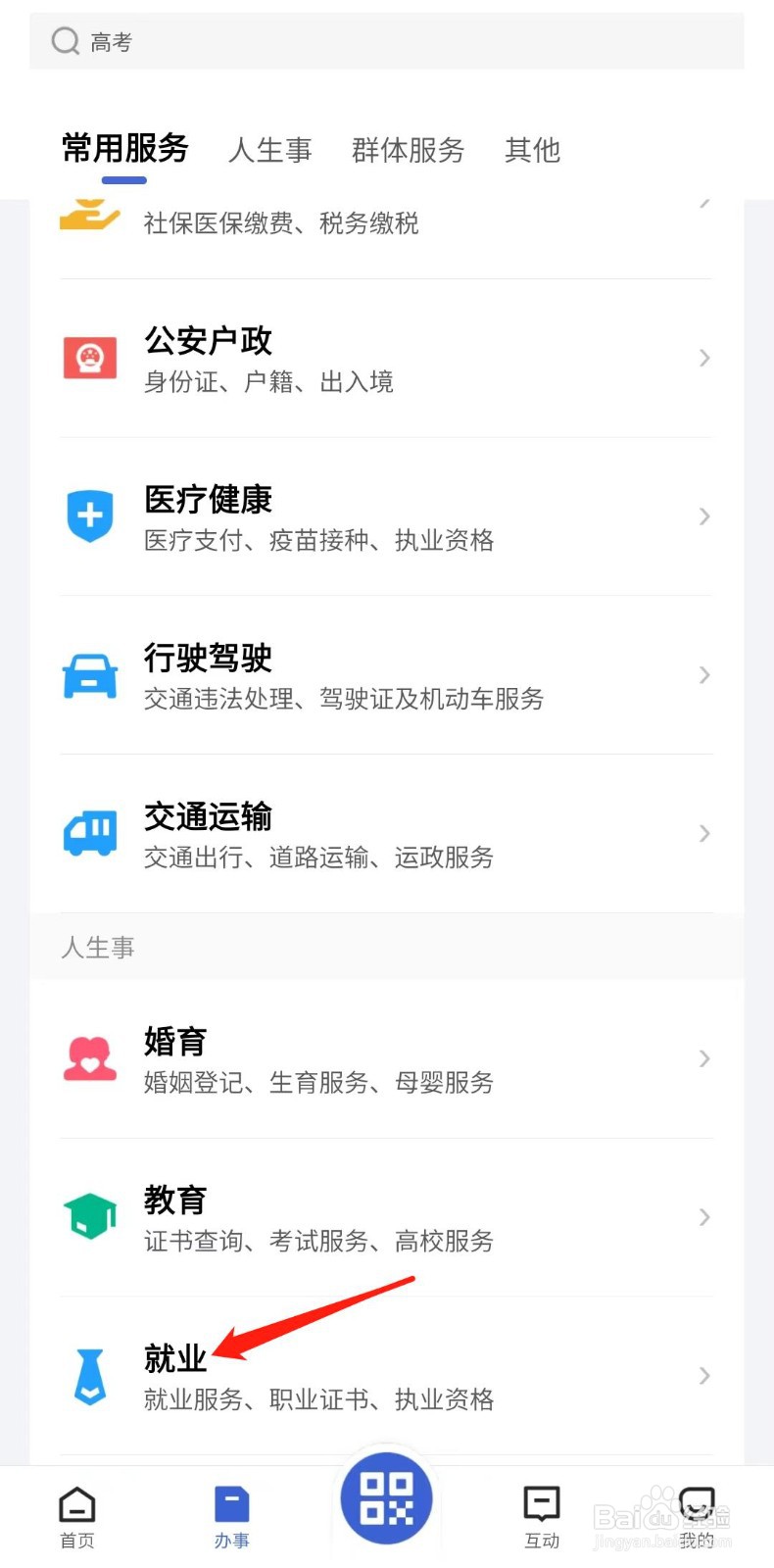Open the 教育 service row
Image resolution: width=774 pixels, height=1568 pixels.
pyautogui.click(x=386, y=1218)
